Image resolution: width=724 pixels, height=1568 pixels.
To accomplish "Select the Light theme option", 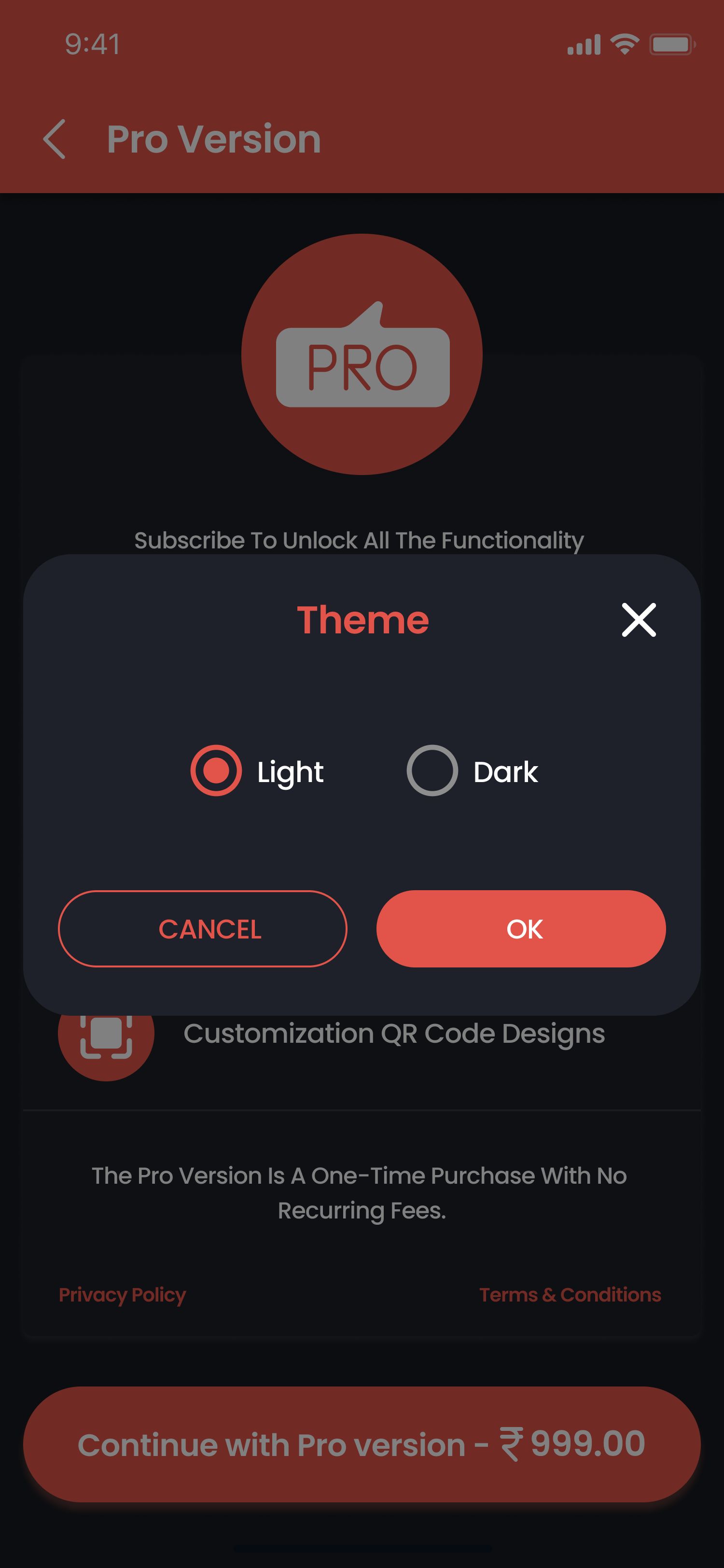I will (x=216, y=770).
